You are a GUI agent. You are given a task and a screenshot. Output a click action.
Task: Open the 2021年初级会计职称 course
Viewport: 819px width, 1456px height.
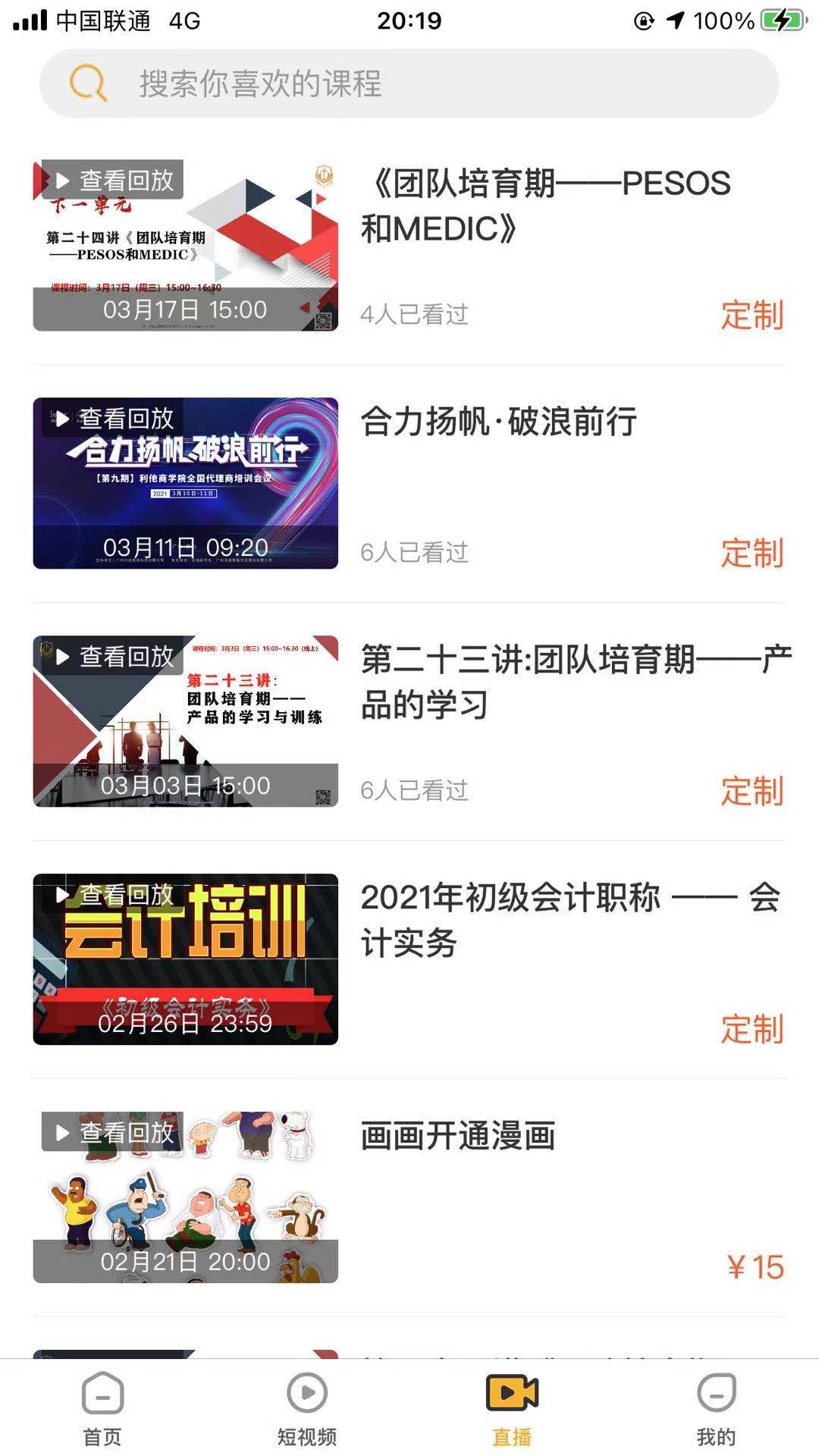pos(569,920)
